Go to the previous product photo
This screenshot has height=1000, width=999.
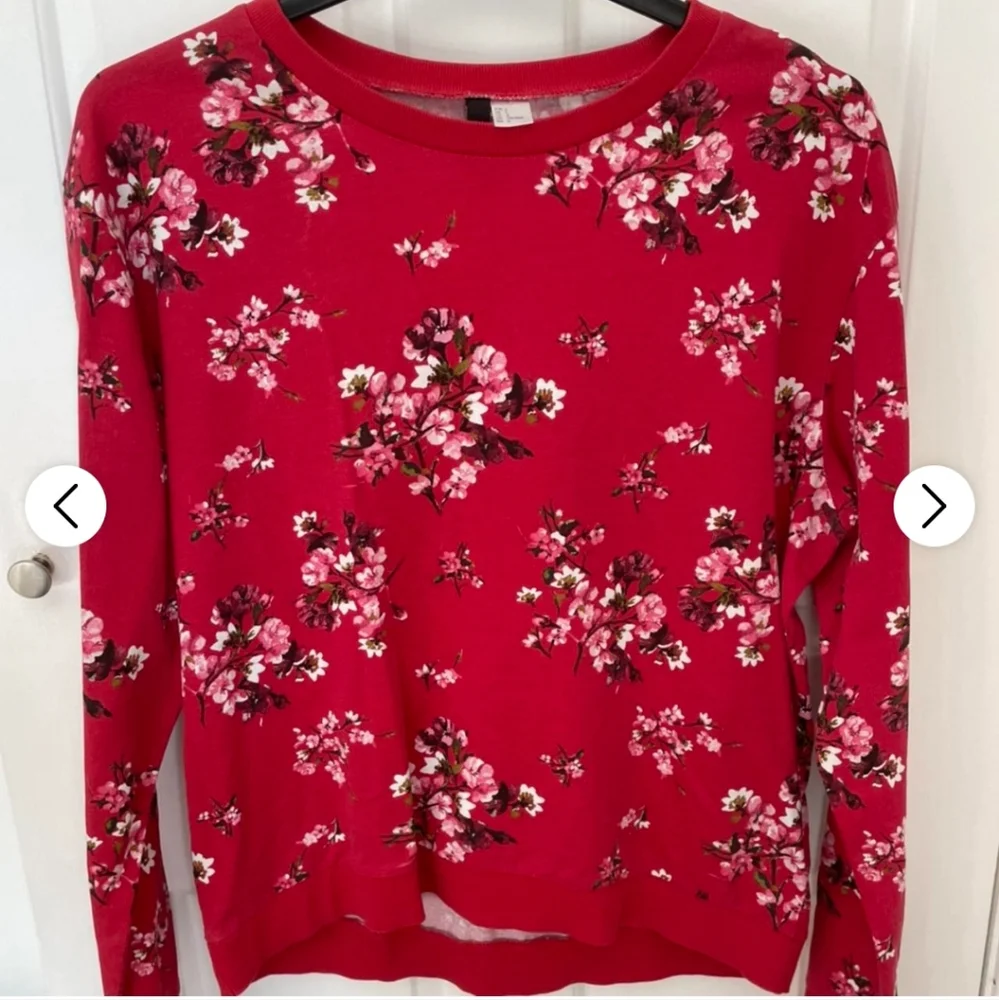(66, 506)
